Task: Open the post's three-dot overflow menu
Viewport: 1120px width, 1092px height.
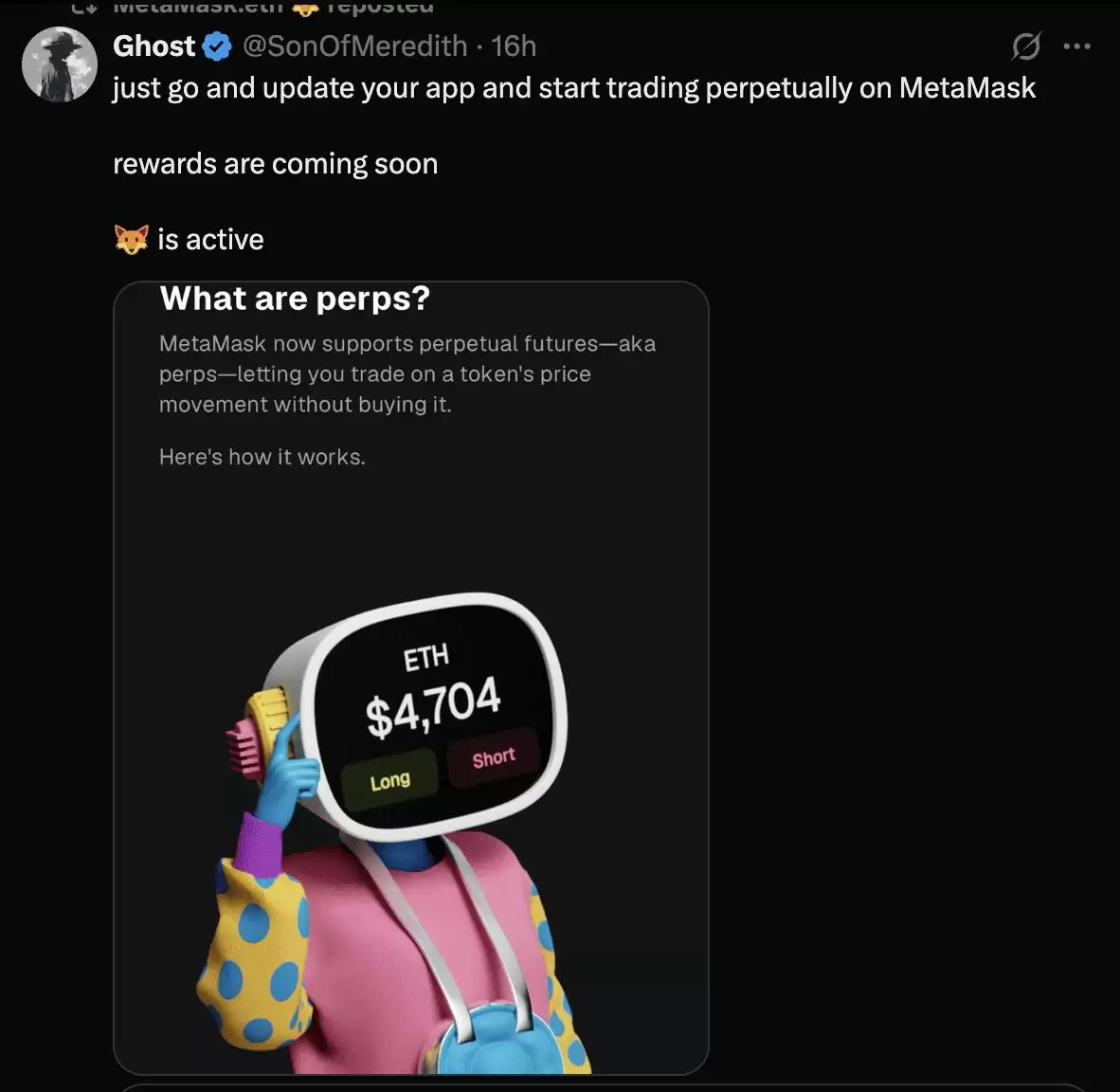Action: point(1077,45)
